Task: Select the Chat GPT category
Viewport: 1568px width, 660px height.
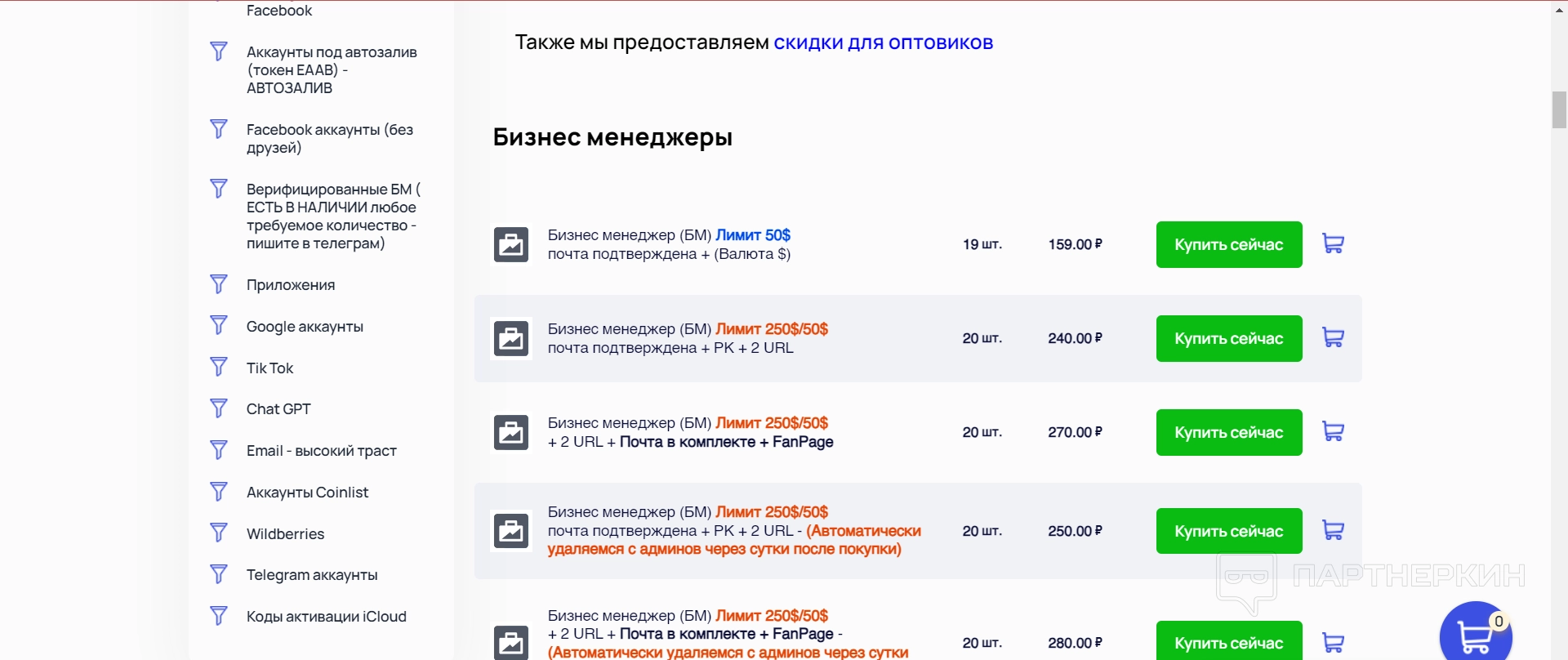Action: tap(278, 409)
